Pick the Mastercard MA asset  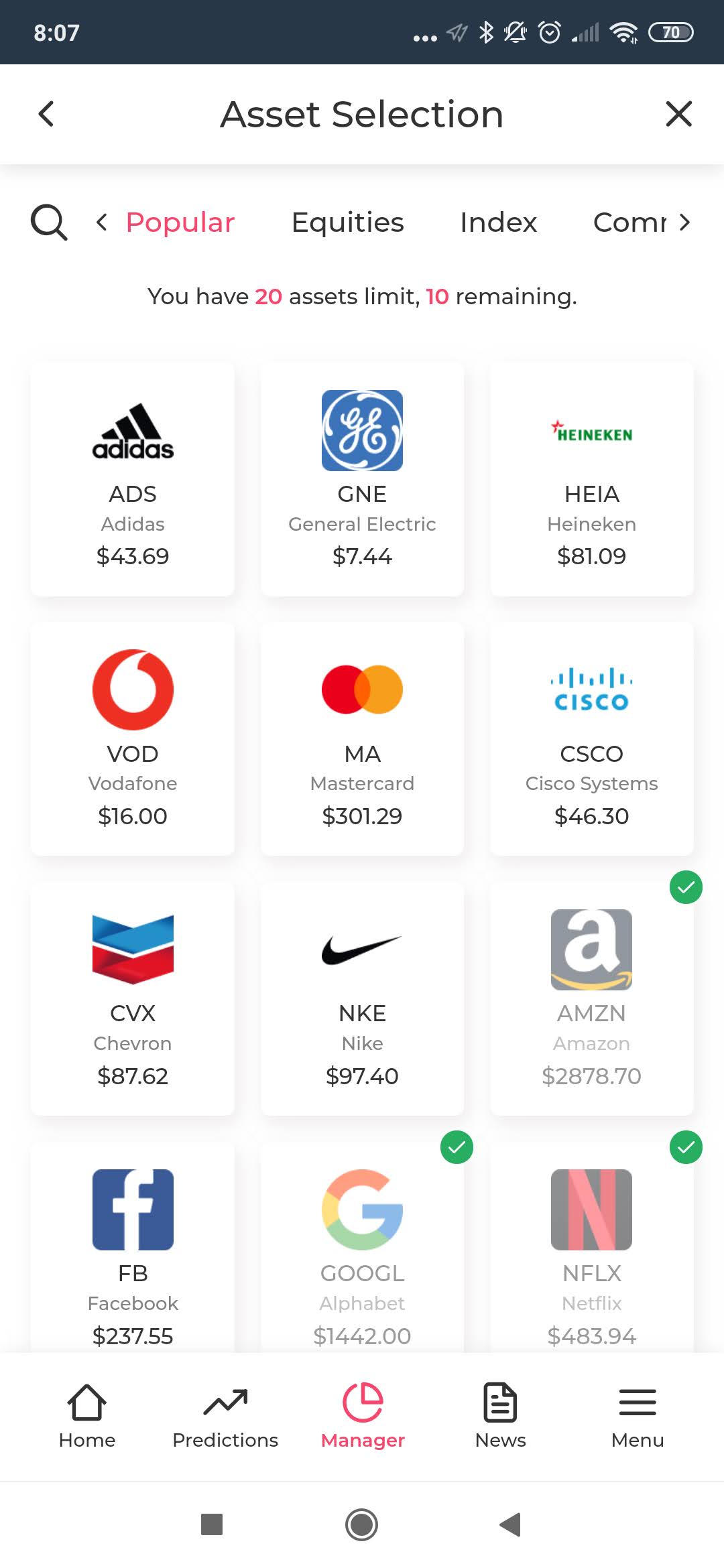[362, 738]
